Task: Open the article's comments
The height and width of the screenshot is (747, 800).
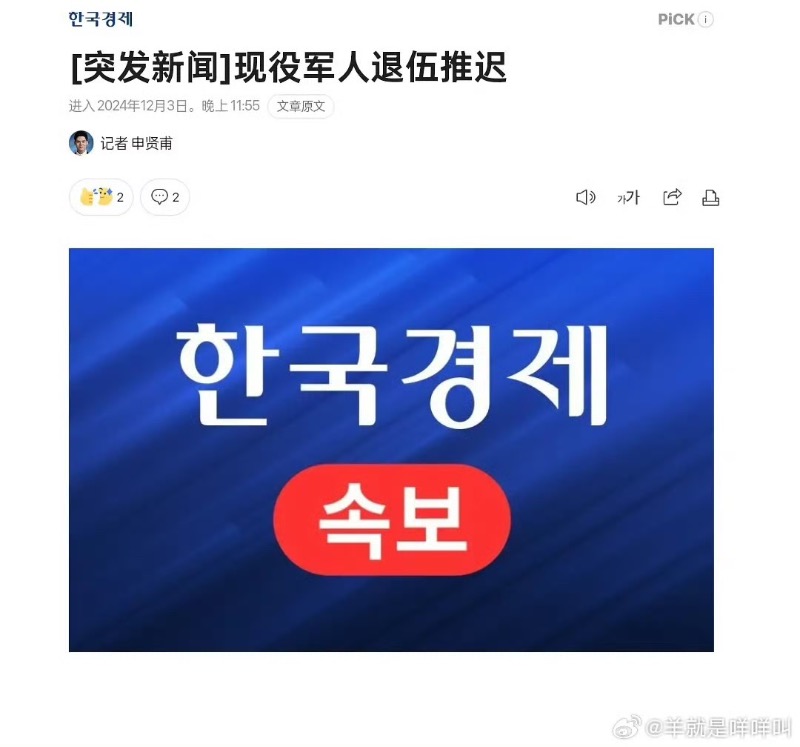Action: coord(164,197)
